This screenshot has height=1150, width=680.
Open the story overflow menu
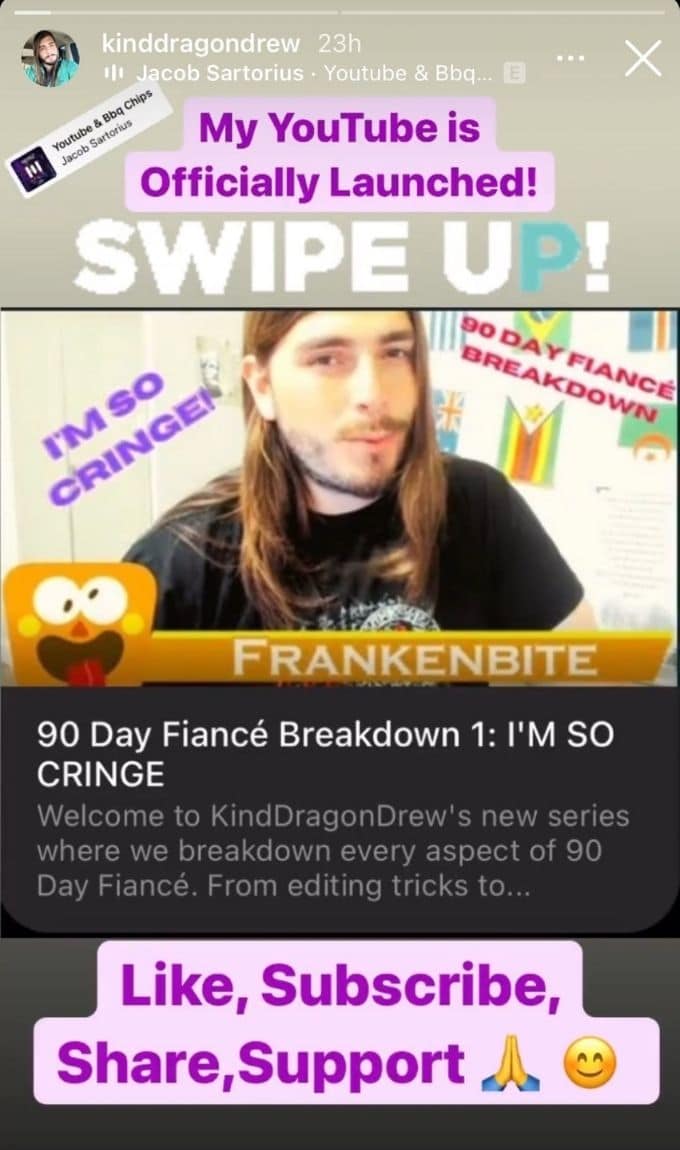coord(570,58)
